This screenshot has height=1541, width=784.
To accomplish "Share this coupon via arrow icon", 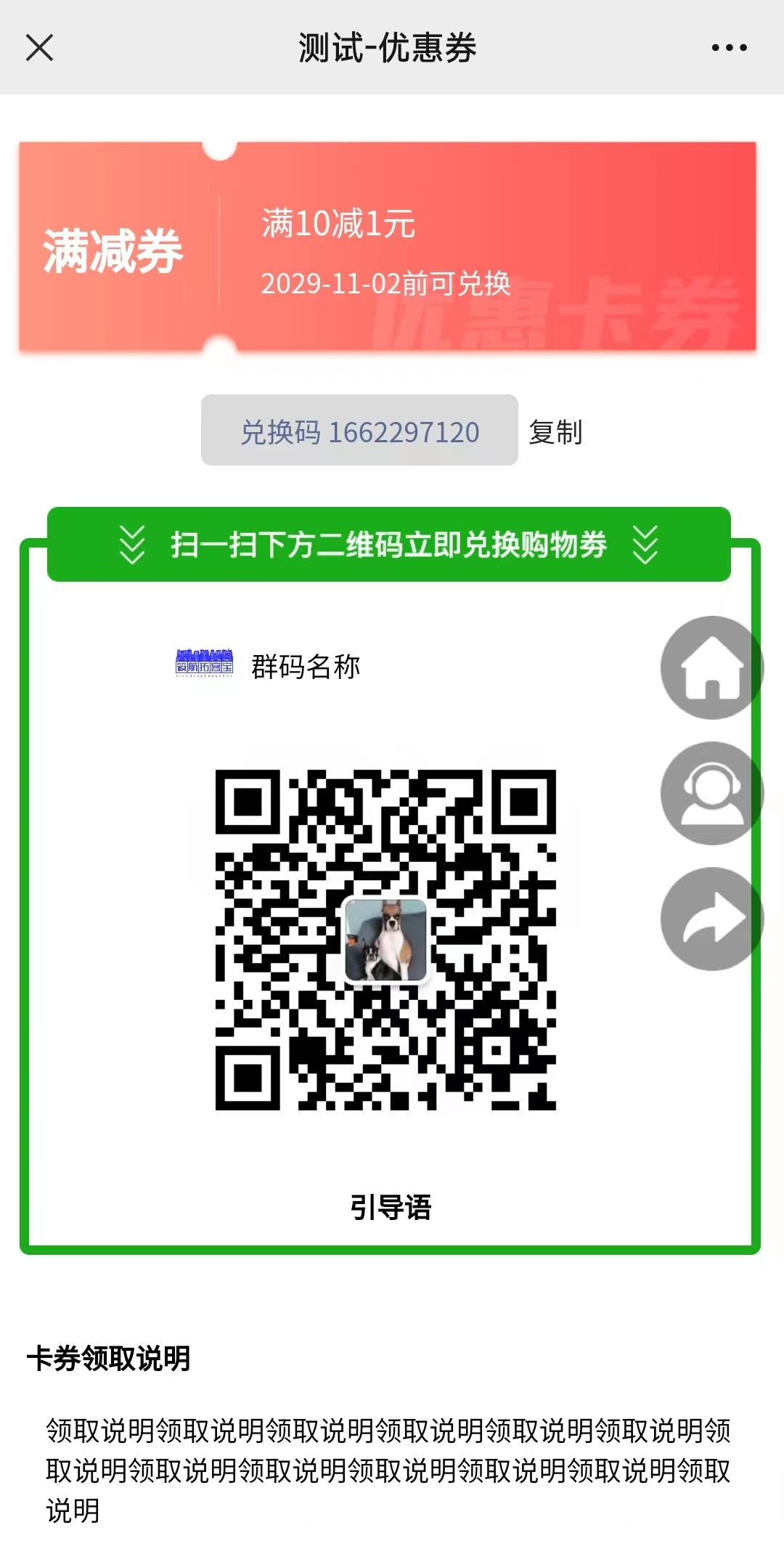I will pyautogui.click(x=711, y=919).
